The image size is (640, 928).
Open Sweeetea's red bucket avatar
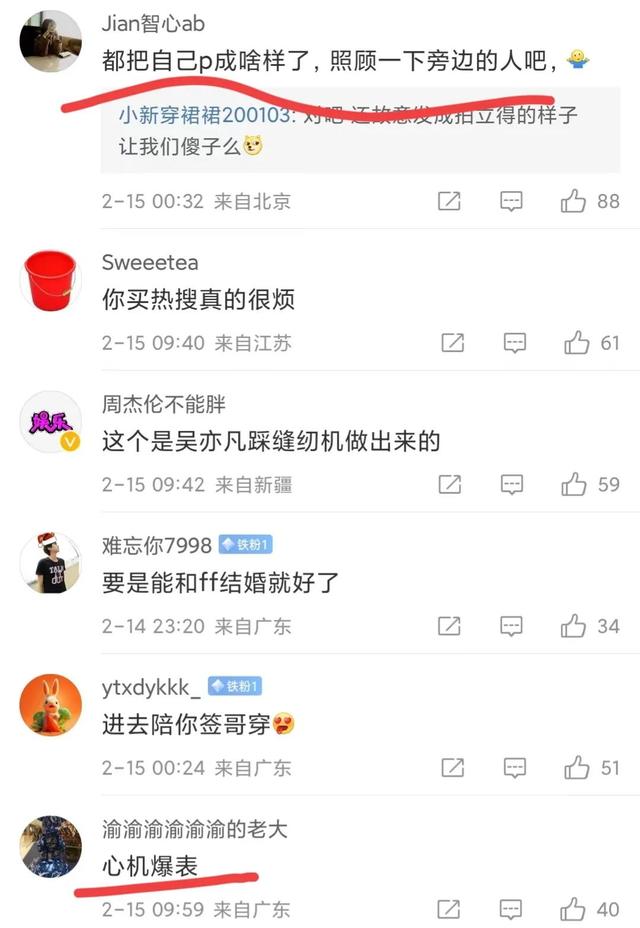coord(51,280)
